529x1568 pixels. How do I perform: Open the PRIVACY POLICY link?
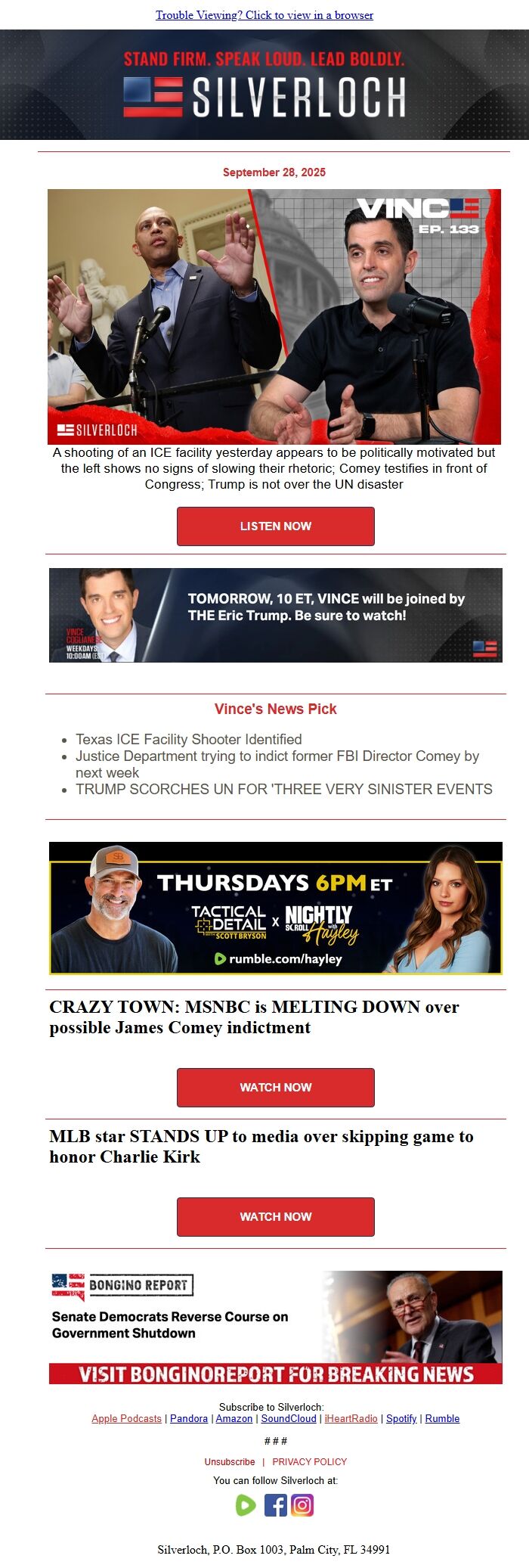click(x=310, y=1461)
